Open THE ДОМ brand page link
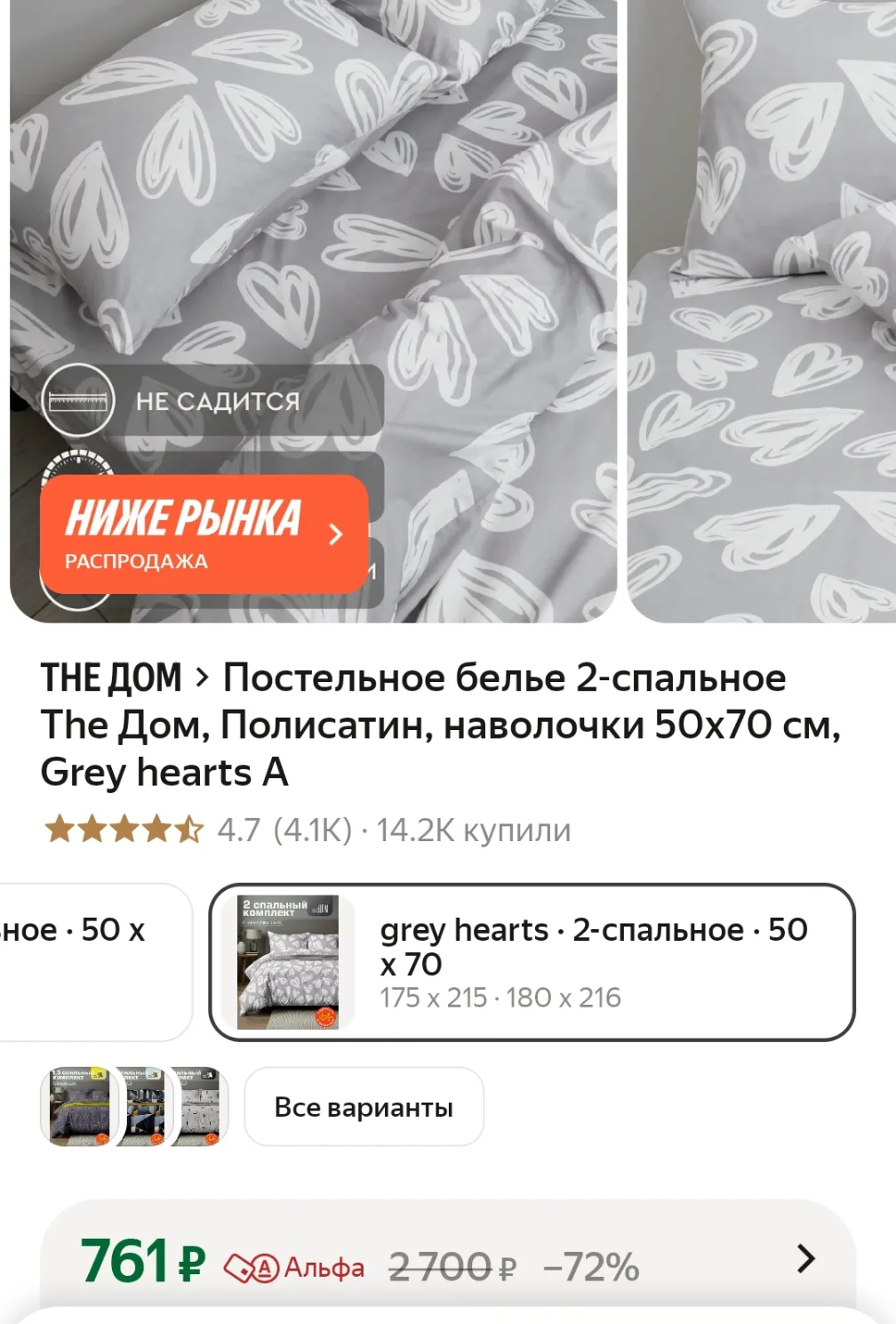The image size is (896, 1324). click(x=111, y=678)
